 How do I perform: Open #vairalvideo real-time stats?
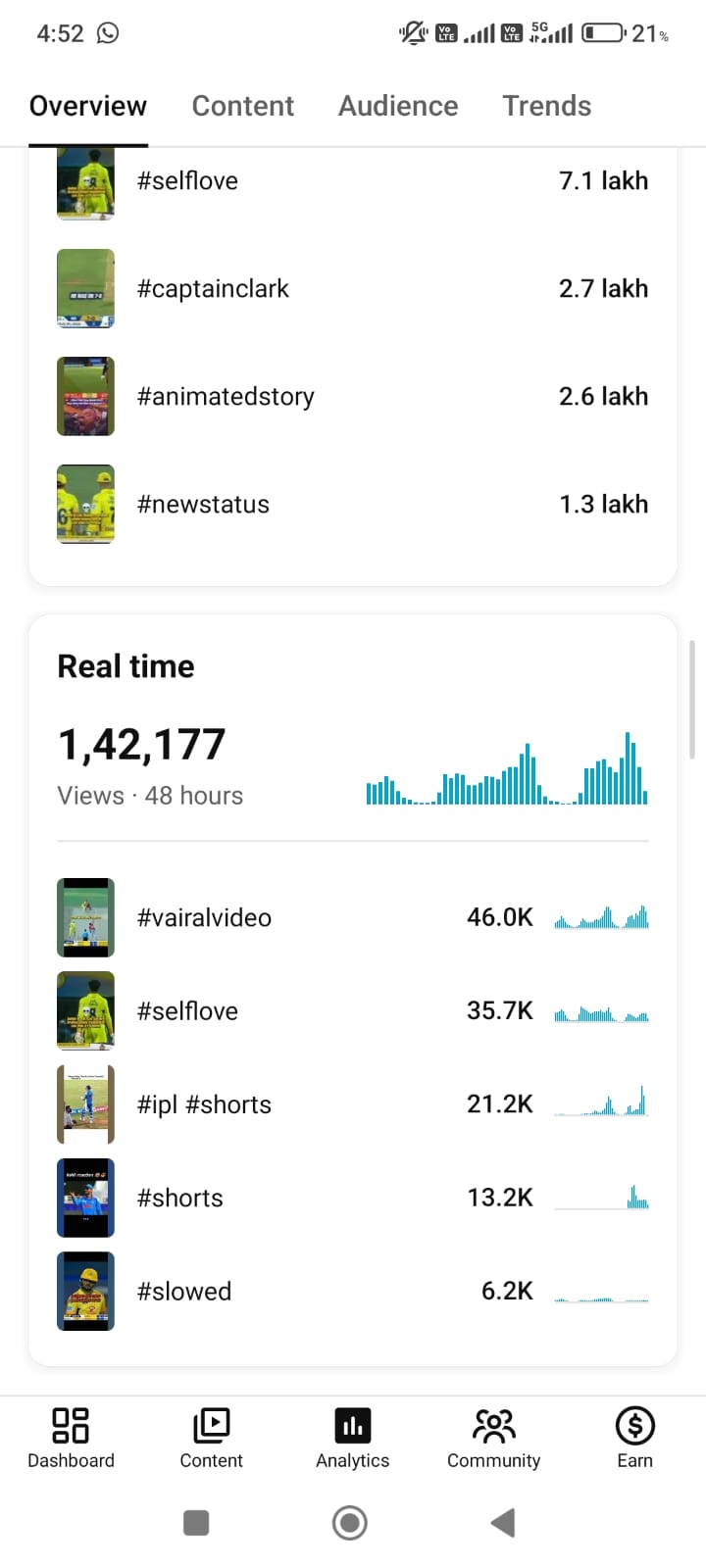point(353,917)
